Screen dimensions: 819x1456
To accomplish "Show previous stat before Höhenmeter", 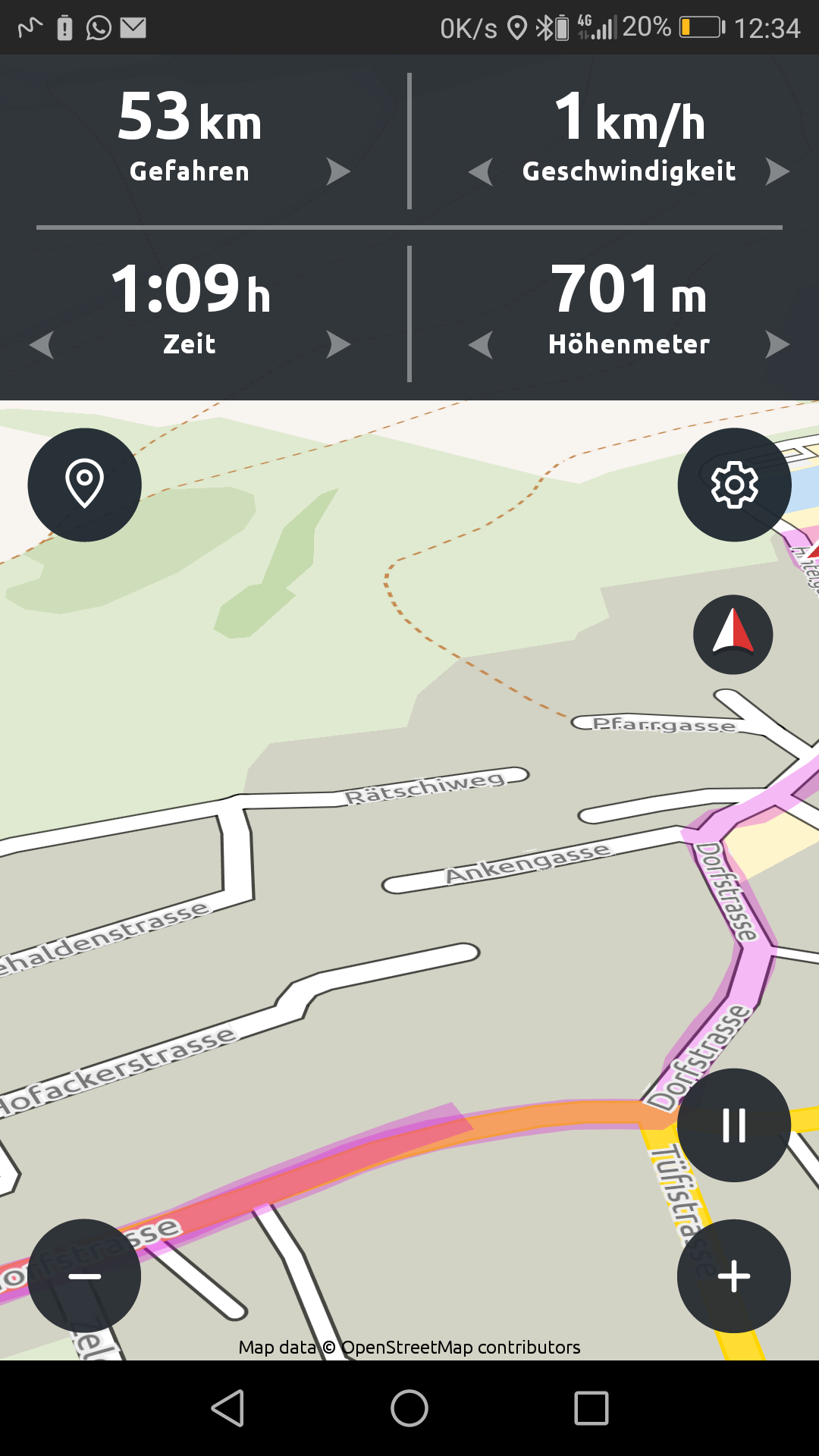I will 481,344.
